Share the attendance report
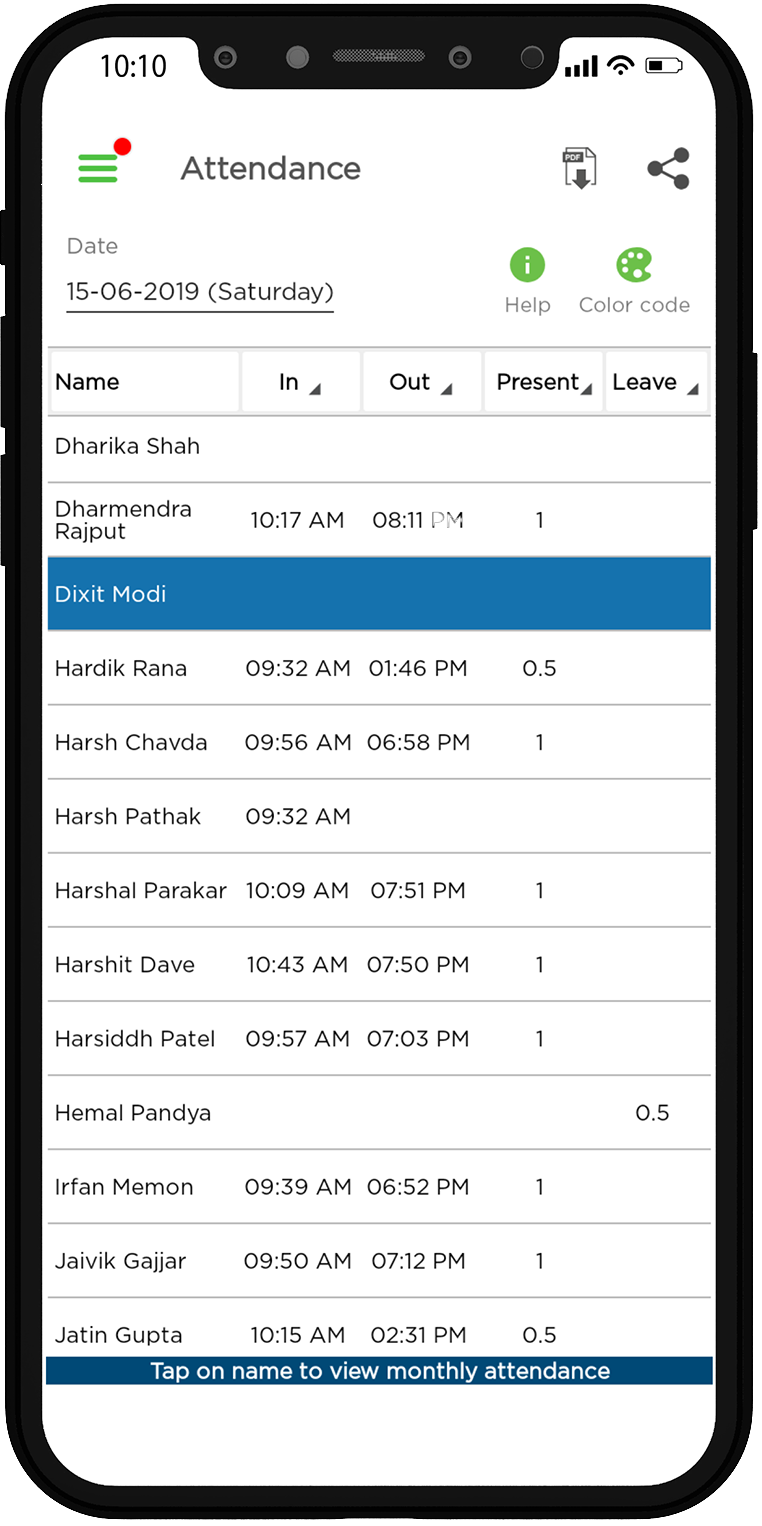The width and height of the screenshot is (762, 1526). point(668,168)
